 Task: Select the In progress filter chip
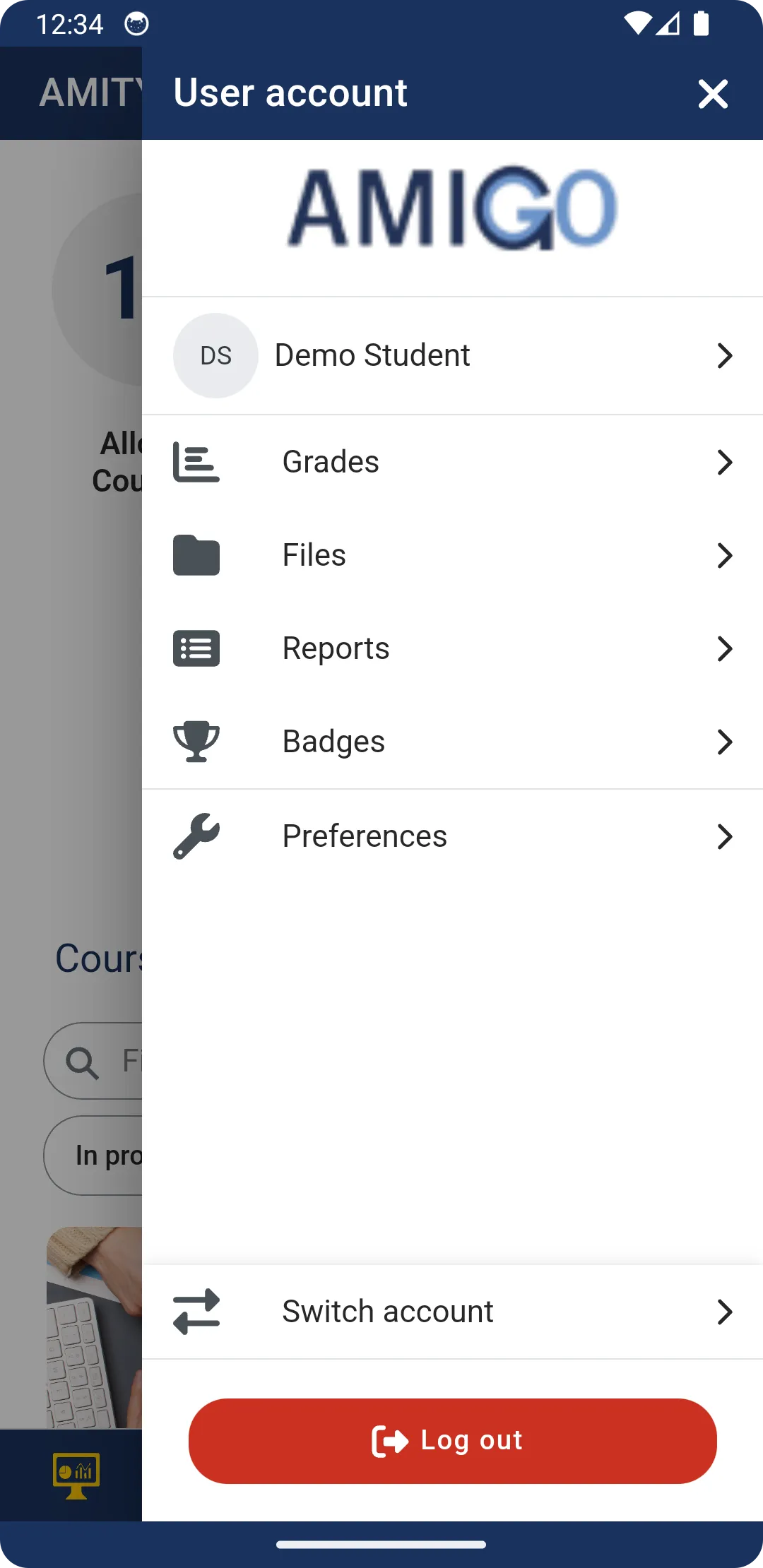(x=106, y=1156)
